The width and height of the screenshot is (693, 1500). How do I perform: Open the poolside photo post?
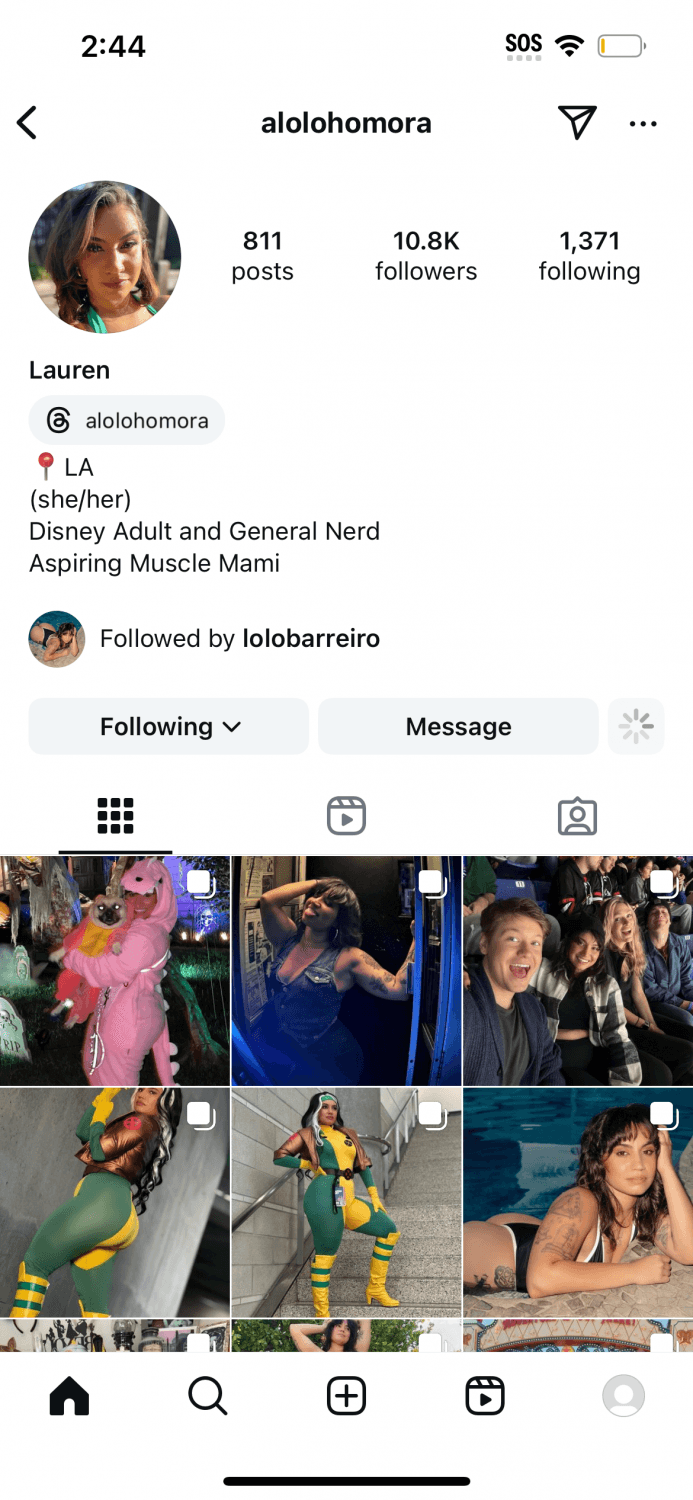(x=578, y=1202)
